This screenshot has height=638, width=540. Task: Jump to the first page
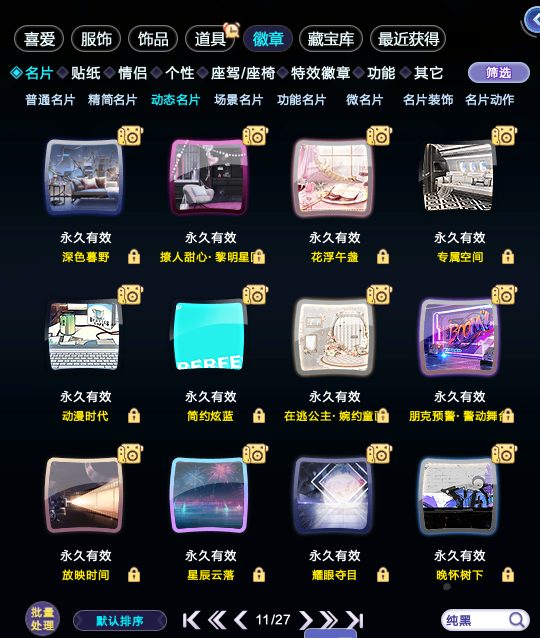191,620
